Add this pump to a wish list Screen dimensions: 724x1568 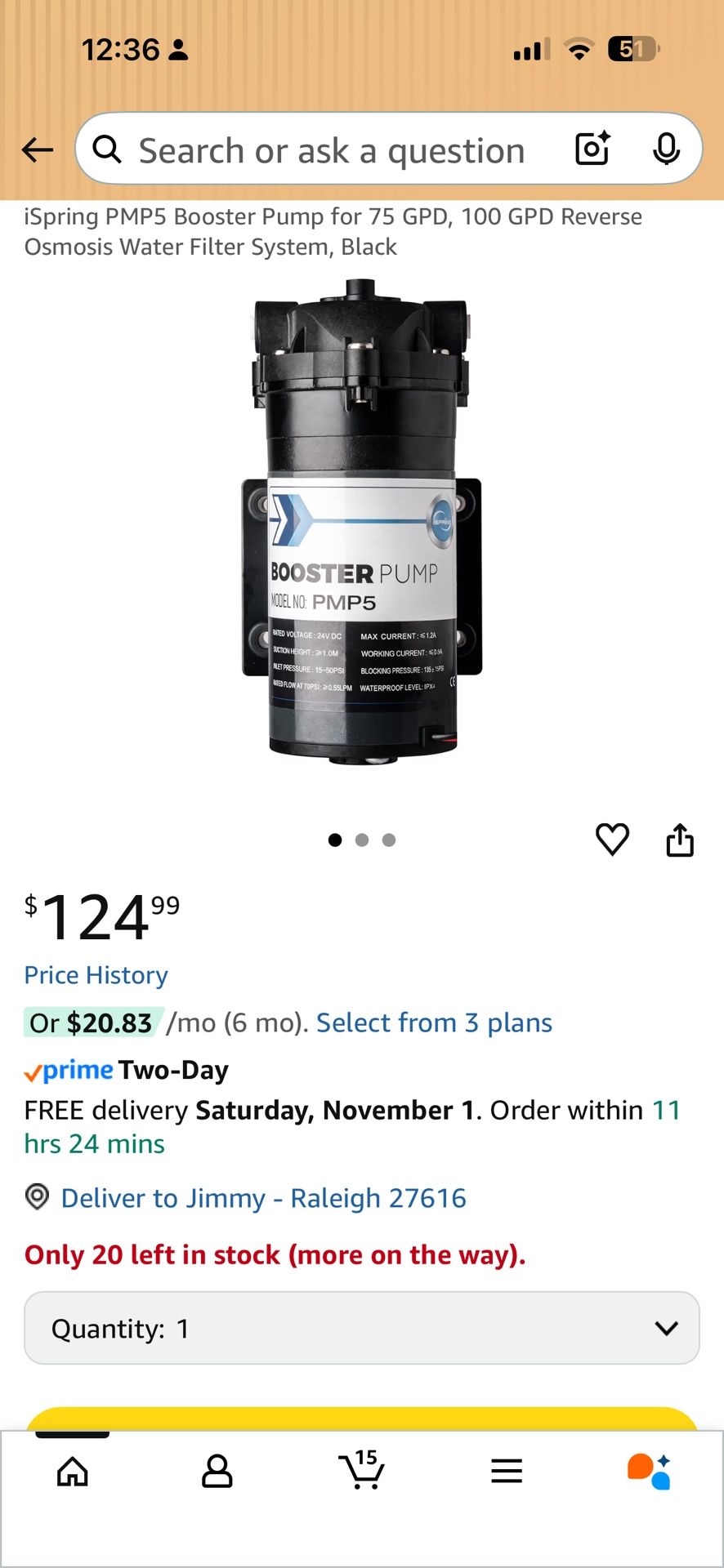612,840
